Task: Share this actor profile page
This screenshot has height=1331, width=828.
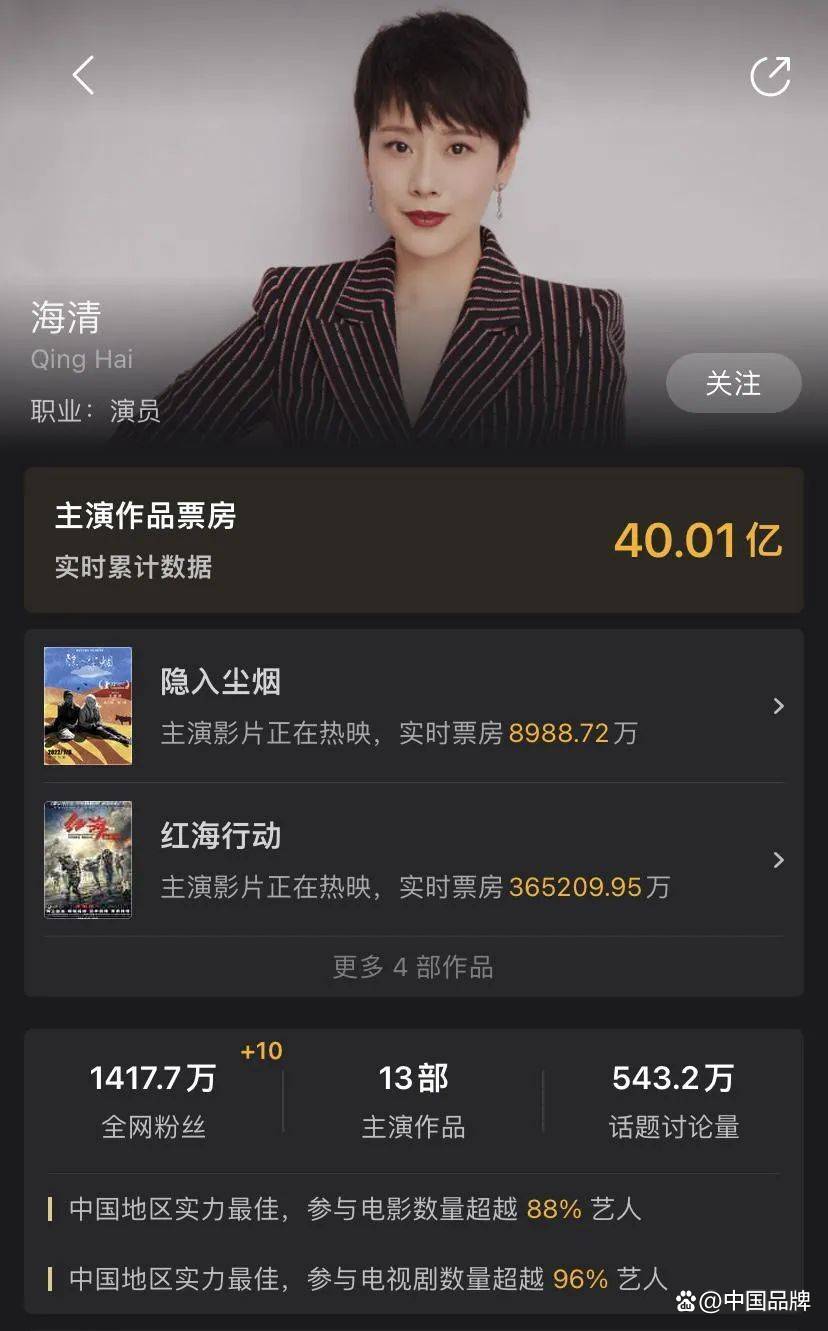Action: (770, 76)
